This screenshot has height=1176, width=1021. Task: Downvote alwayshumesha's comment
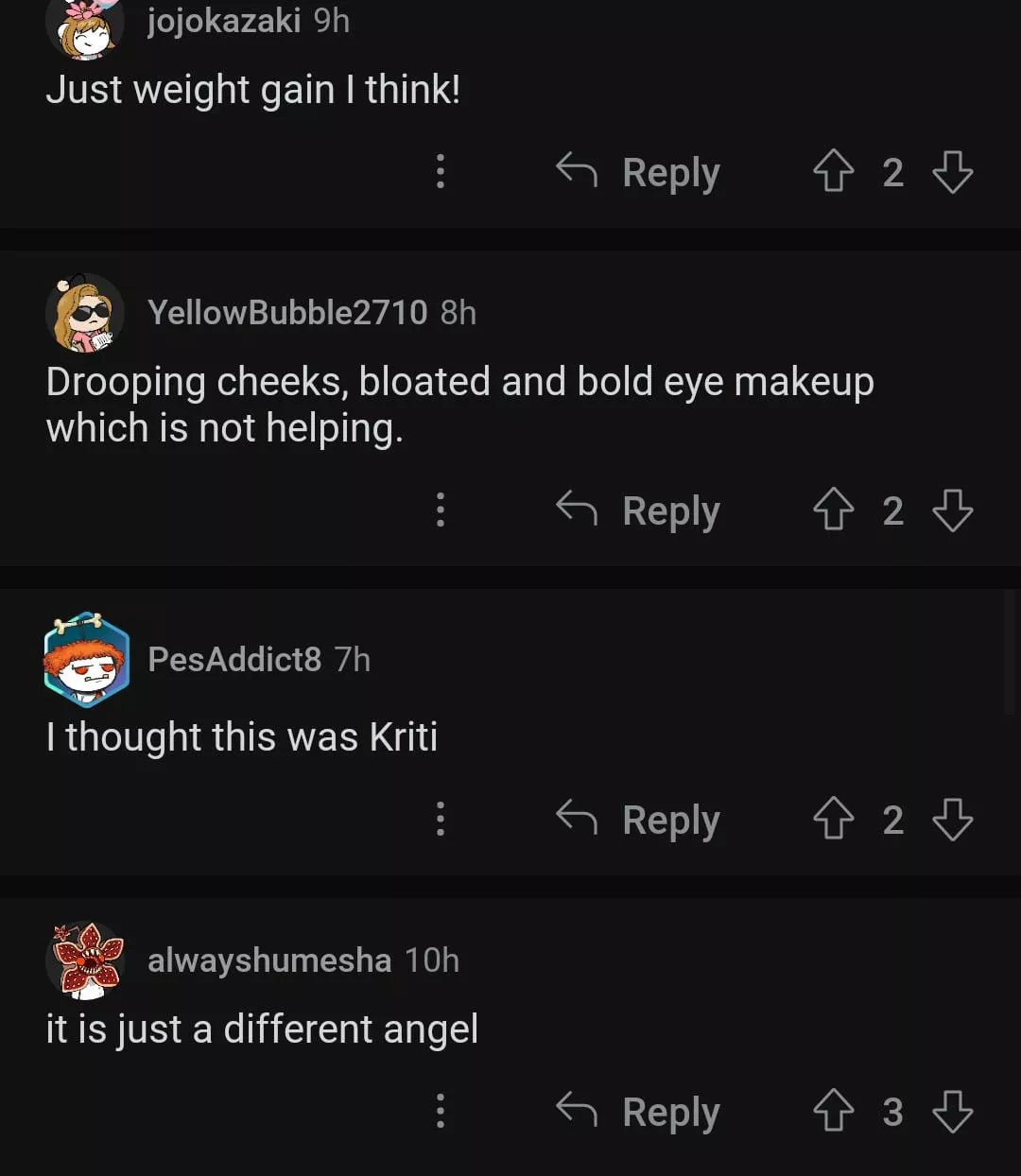952,1112
